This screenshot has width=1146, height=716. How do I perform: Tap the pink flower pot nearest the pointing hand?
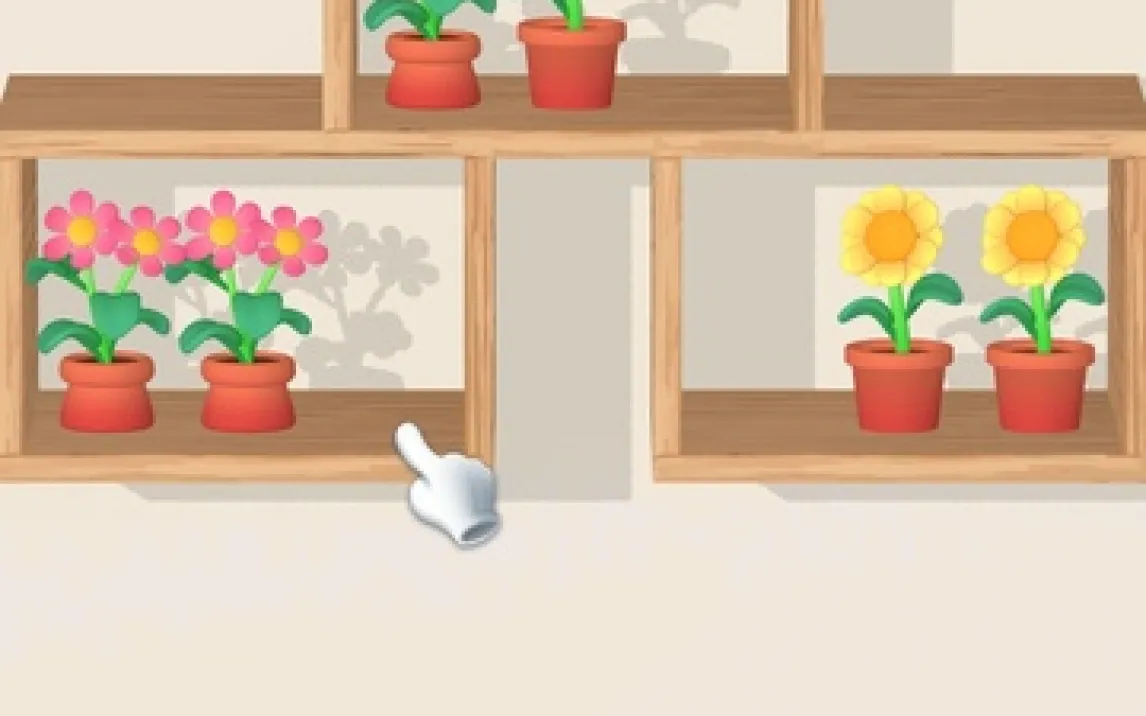click(248, 390)
